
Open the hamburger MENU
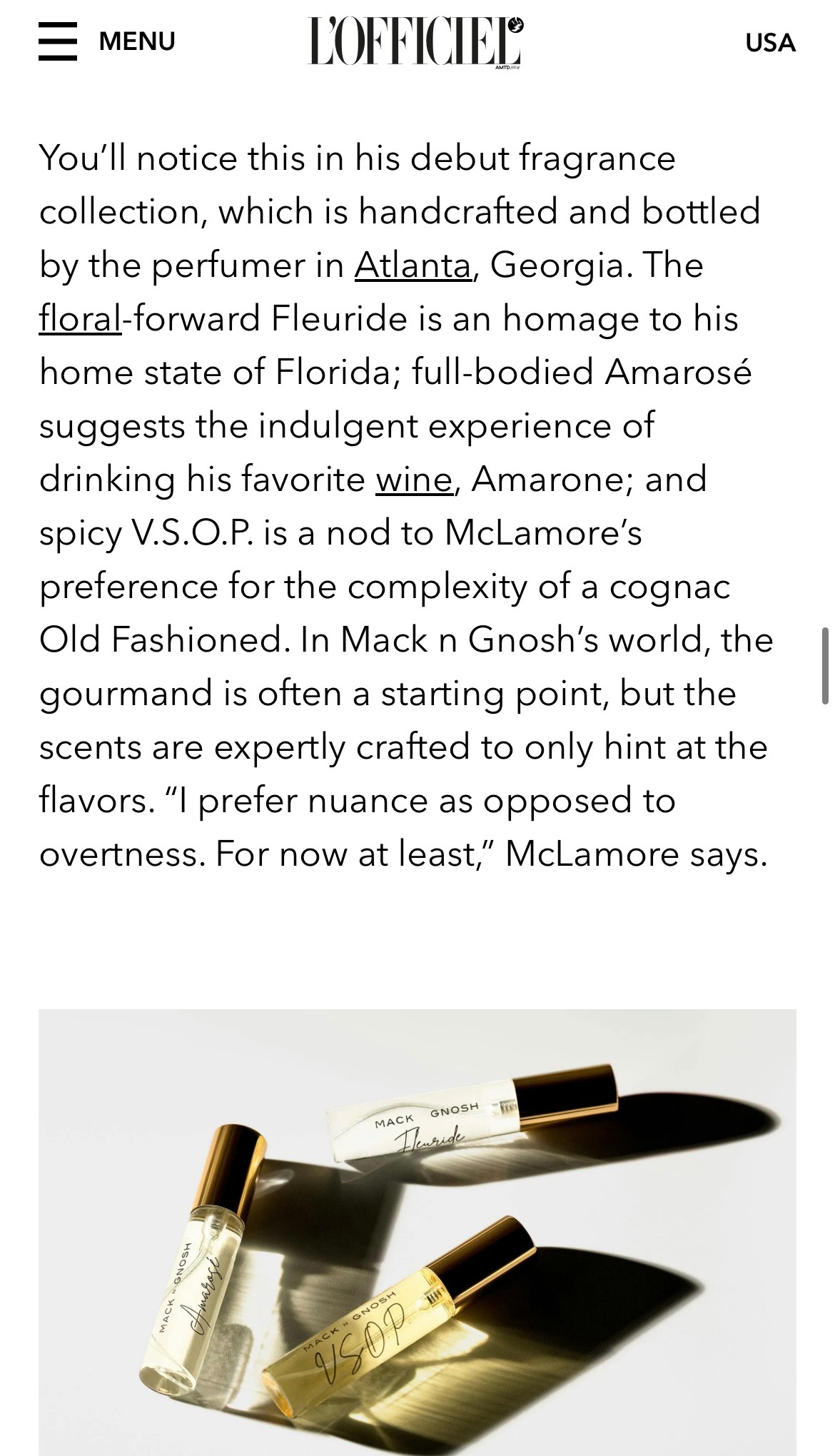107,41
